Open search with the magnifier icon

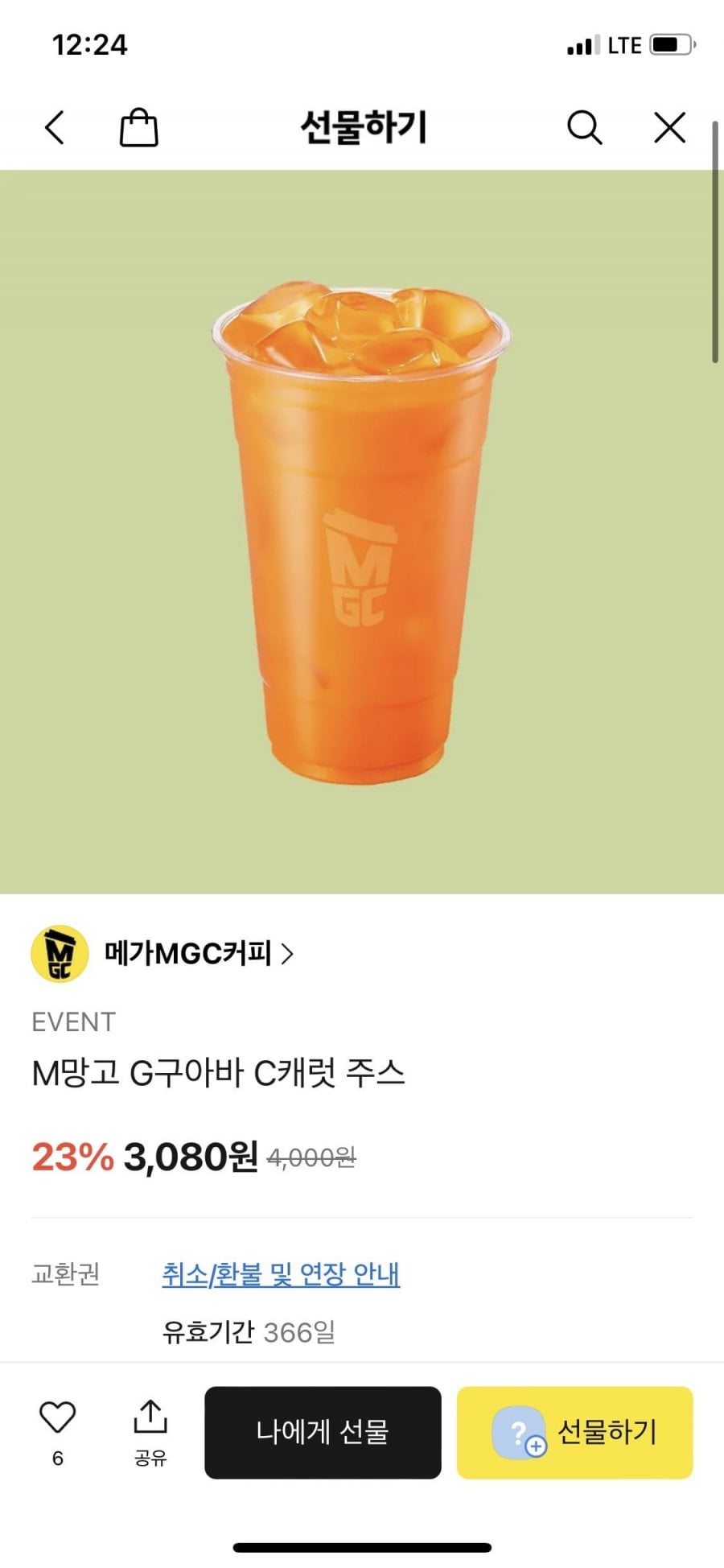click(x=585, y=128)
